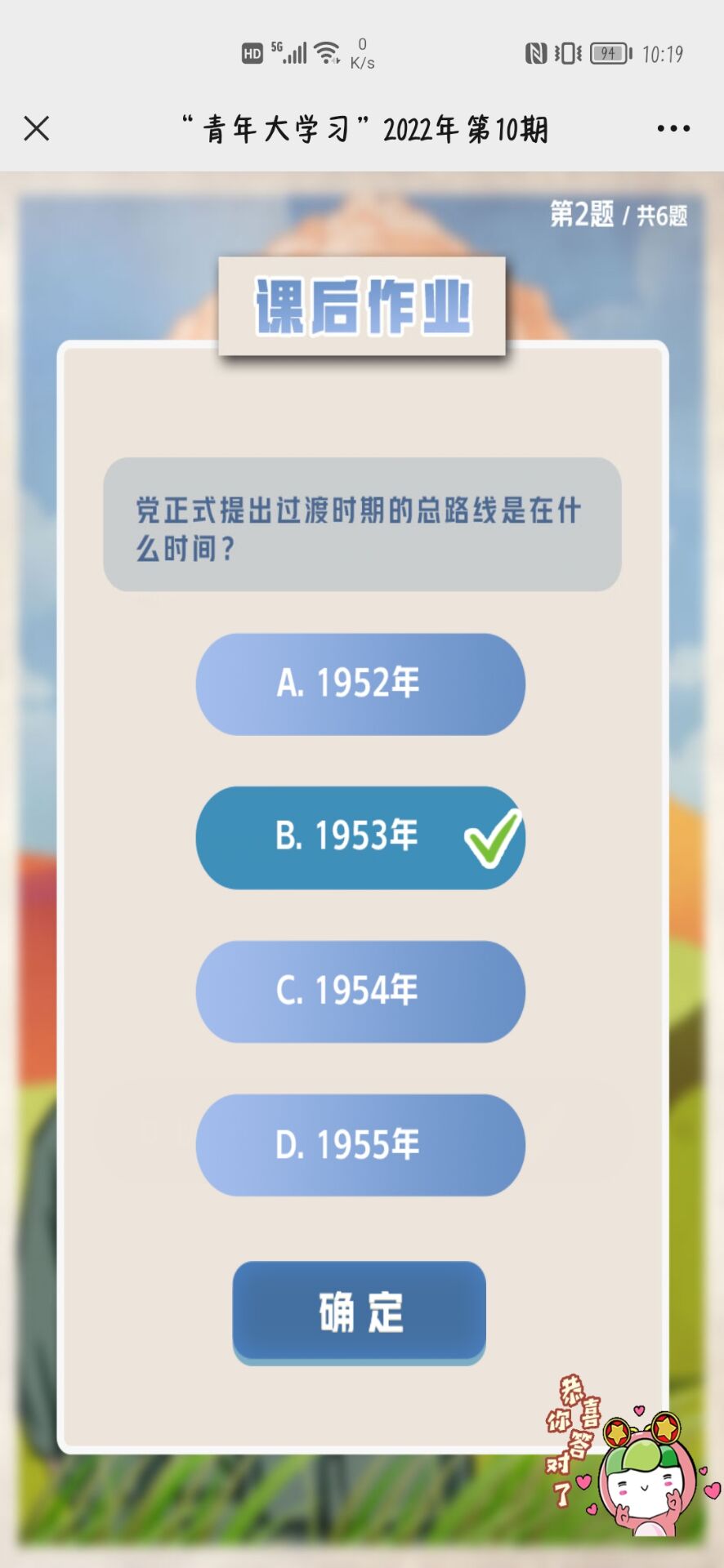Image resolution: width=724 pixels, height=1568 pixels.
Task: Pick option D. 1955年
Action: [x=360, y=1144]
